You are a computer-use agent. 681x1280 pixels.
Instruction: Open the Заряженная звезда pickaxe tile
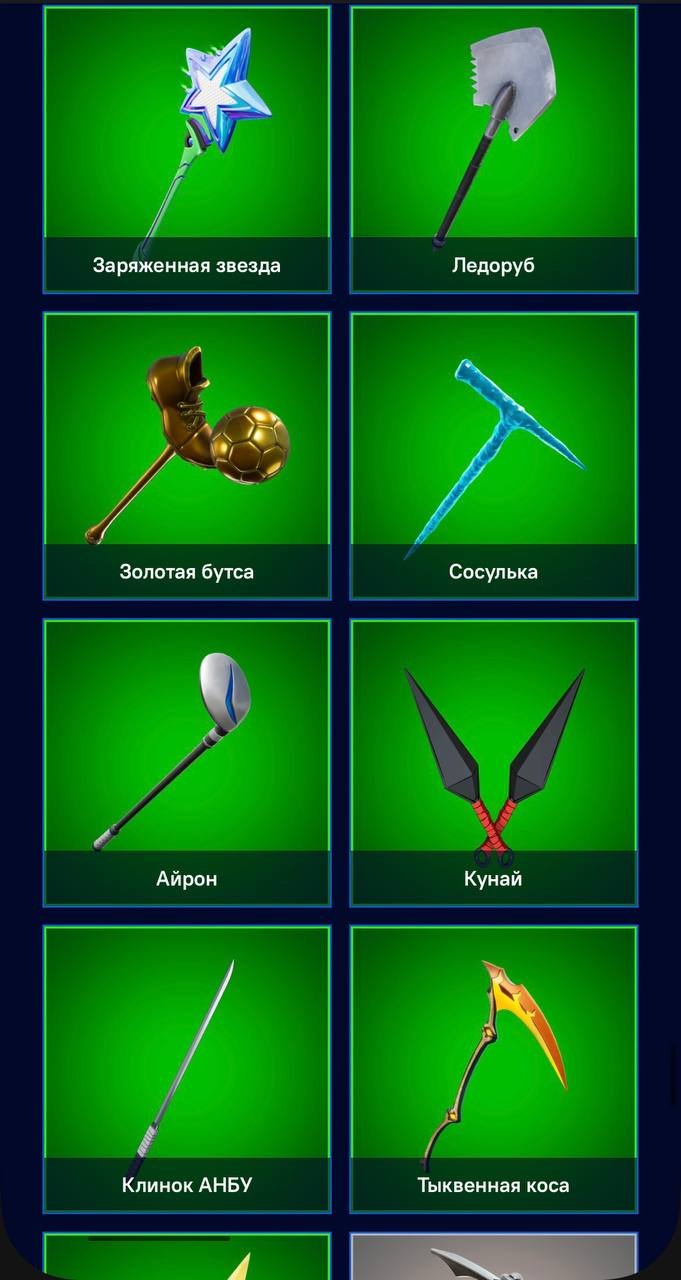tap(187, 150)
